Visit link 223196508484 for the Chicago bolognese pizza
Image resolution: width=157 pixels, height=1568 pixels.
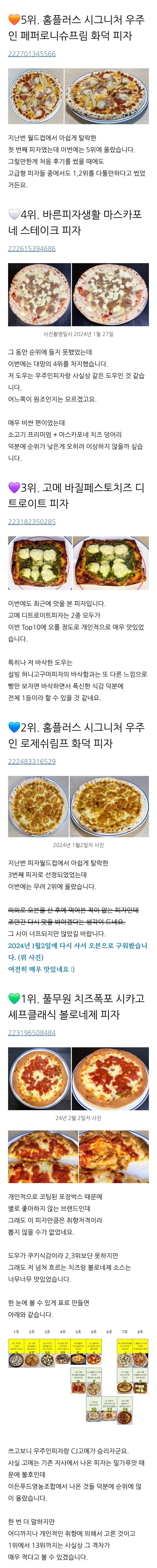[32, 1033]
